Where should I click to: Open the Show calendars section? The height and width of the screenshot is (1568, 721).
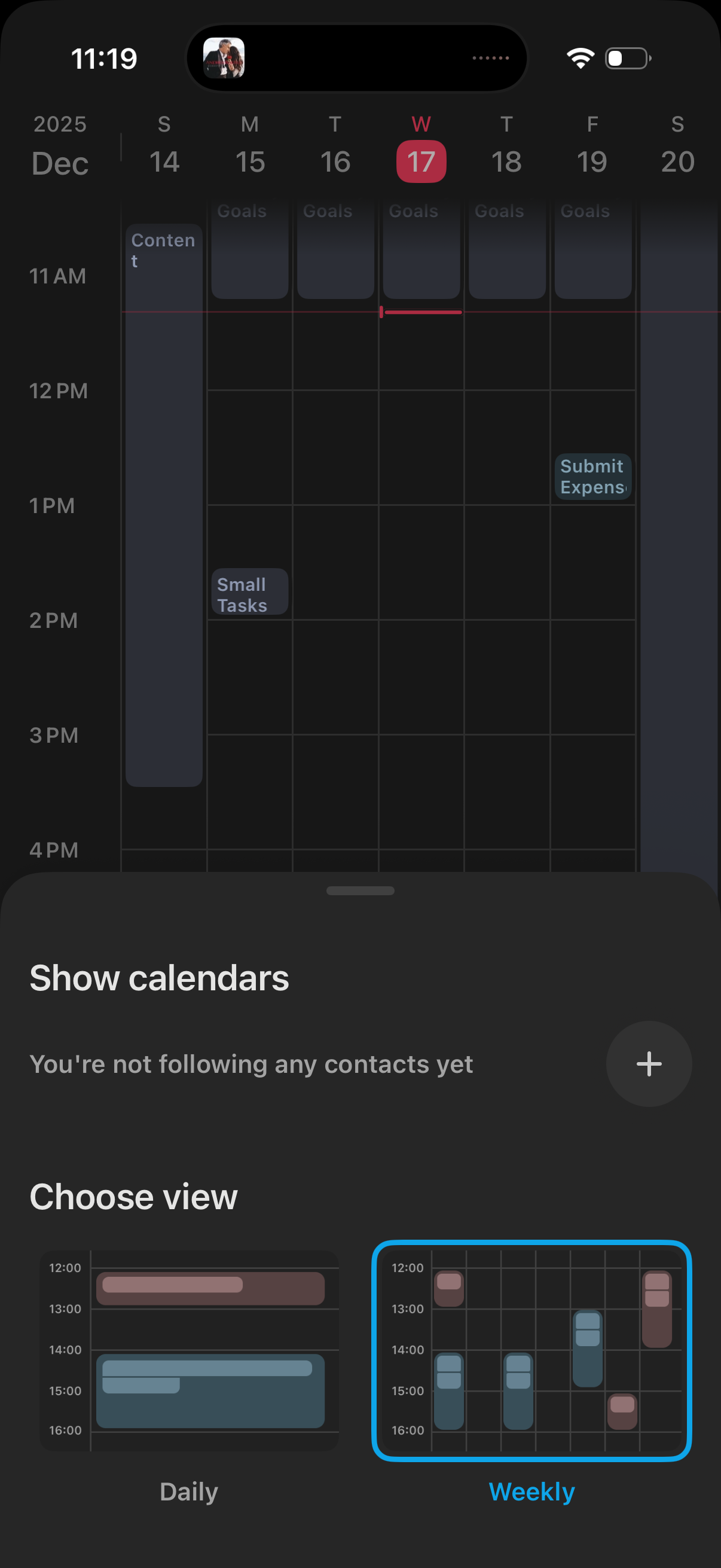coord(160,978)
